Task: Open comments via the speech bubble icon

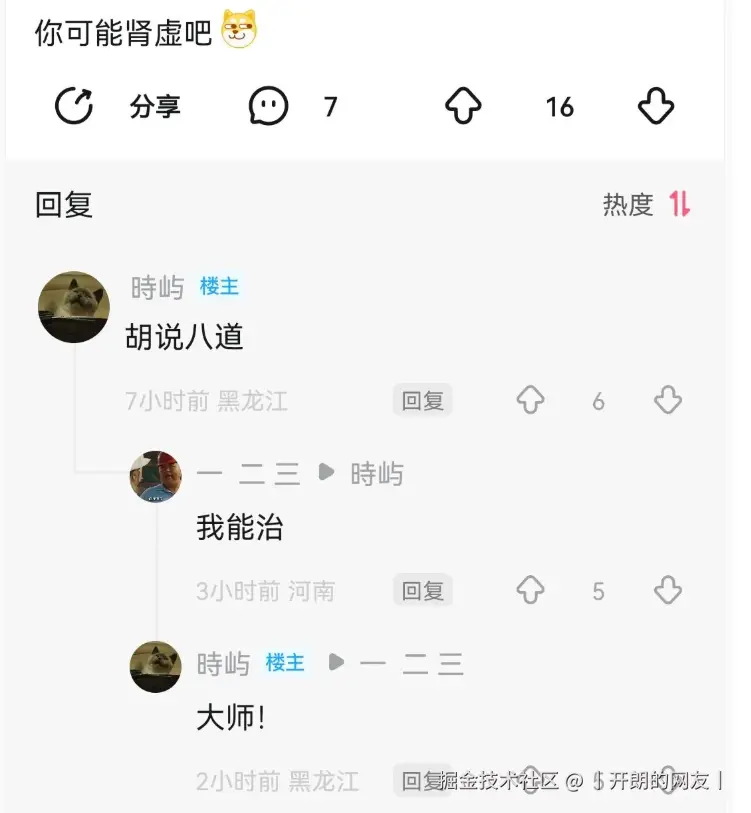Action: [x=267, y=106]
